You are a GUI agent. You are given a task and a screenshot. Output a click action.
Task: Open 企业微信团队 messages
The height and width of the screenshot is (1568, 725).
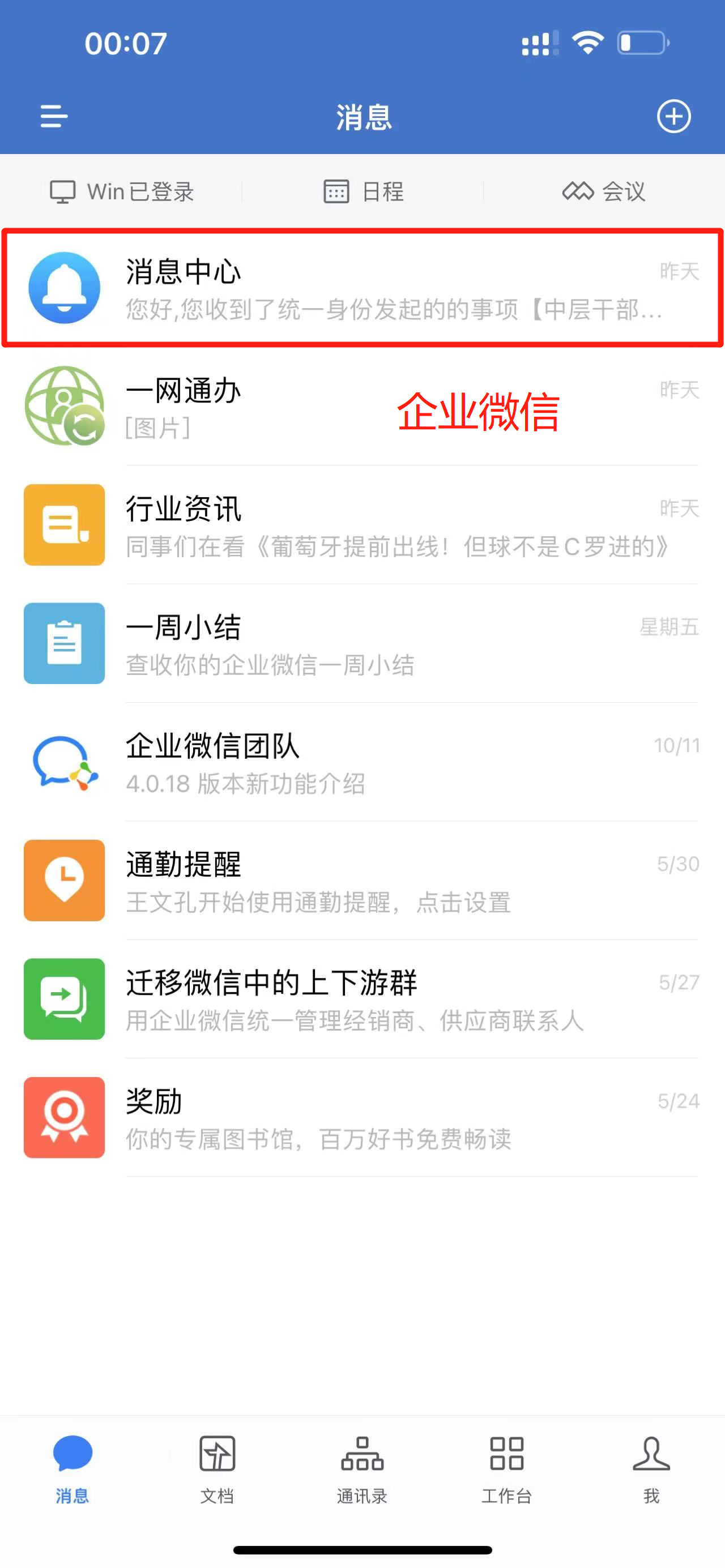tap(363, 762)
